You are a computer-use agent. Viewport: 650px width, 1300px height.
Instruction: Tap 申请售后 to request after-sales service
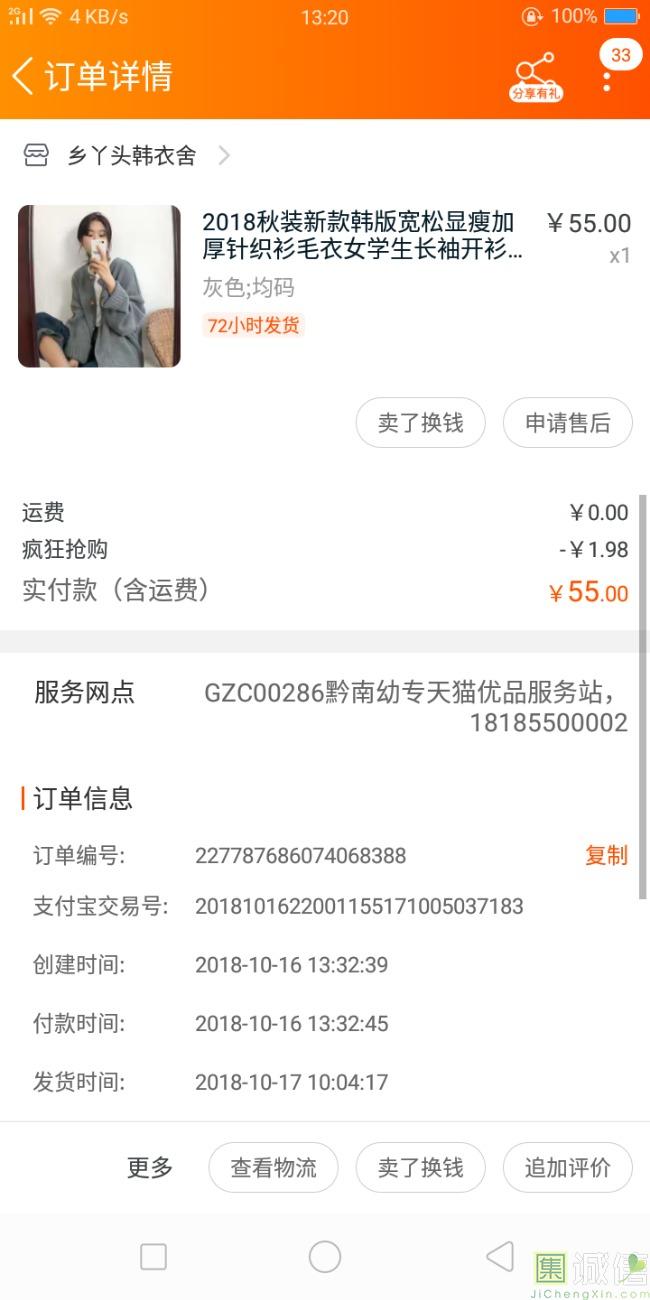coord(567,423)
